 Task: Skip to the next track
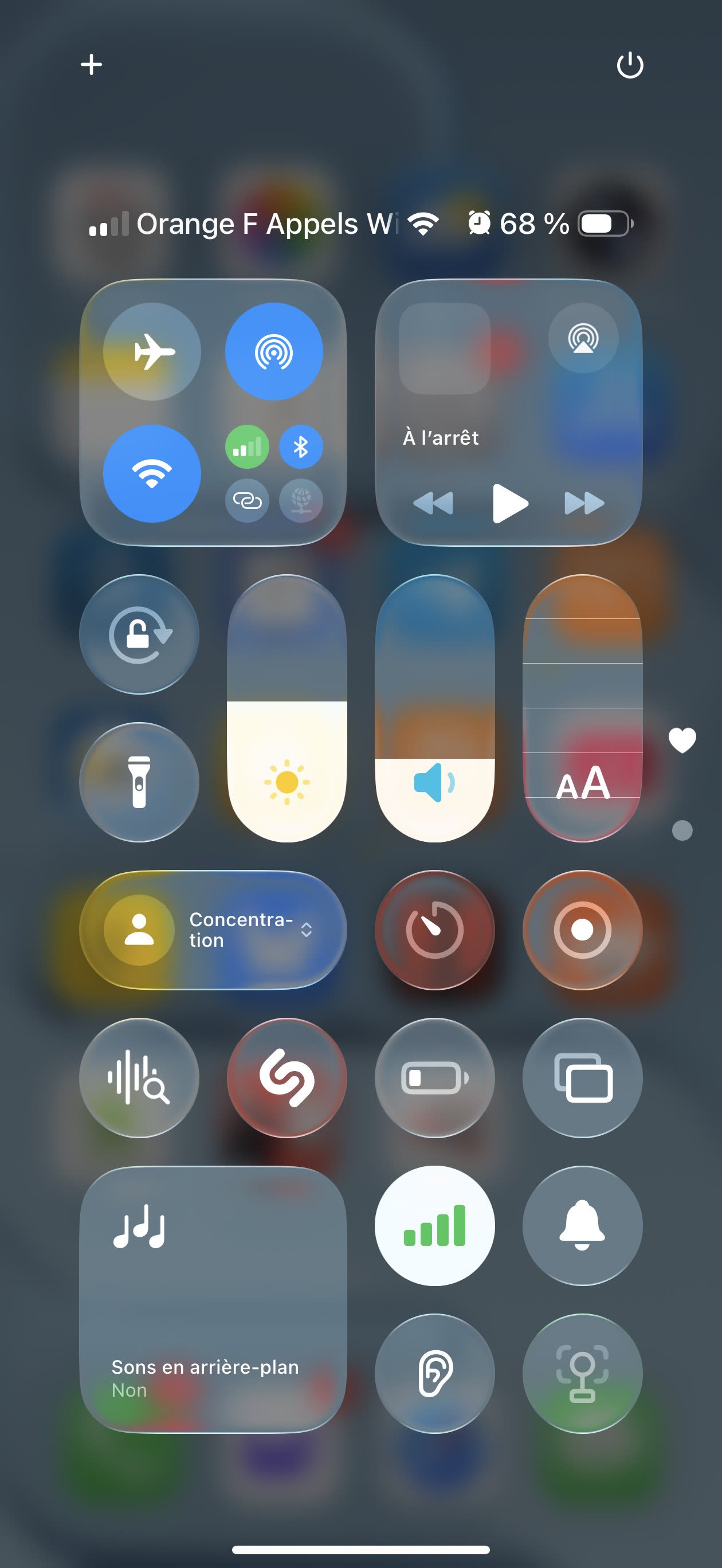coord(584,503)
